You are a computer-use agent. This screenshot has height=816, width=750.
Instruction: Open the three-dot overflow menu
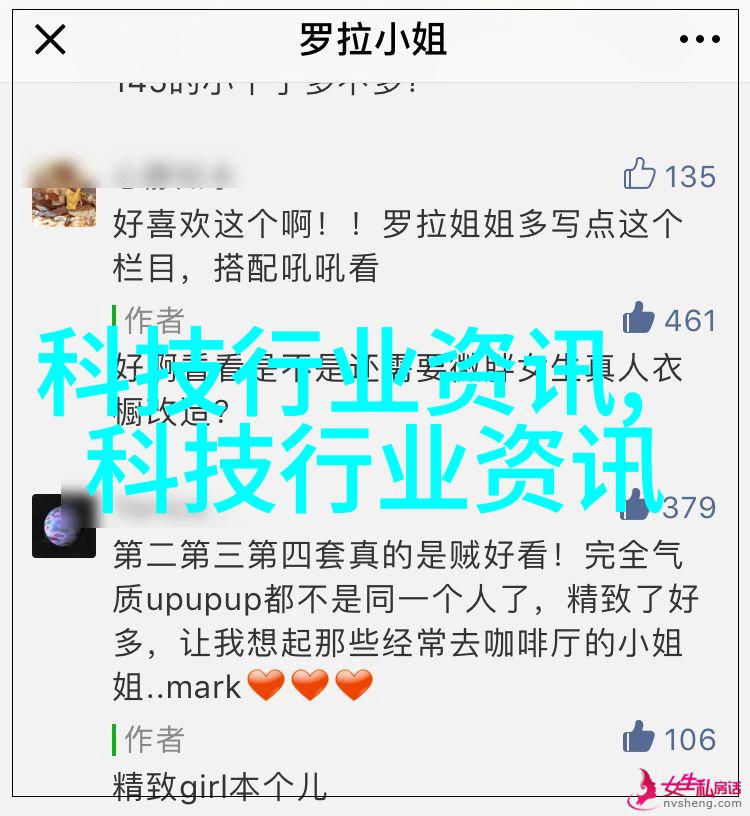pyautogui.click(x=699, y=41)
